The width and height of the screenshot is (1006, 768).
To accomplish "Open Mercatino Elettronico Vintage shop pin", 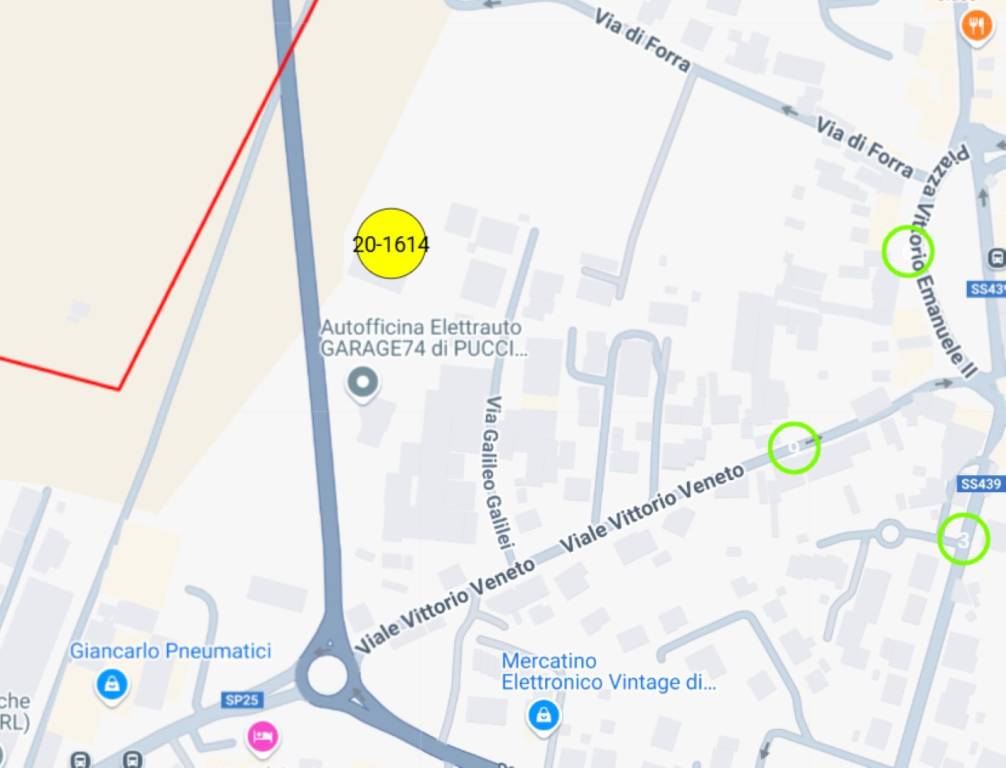I will [x=542, y=714].
